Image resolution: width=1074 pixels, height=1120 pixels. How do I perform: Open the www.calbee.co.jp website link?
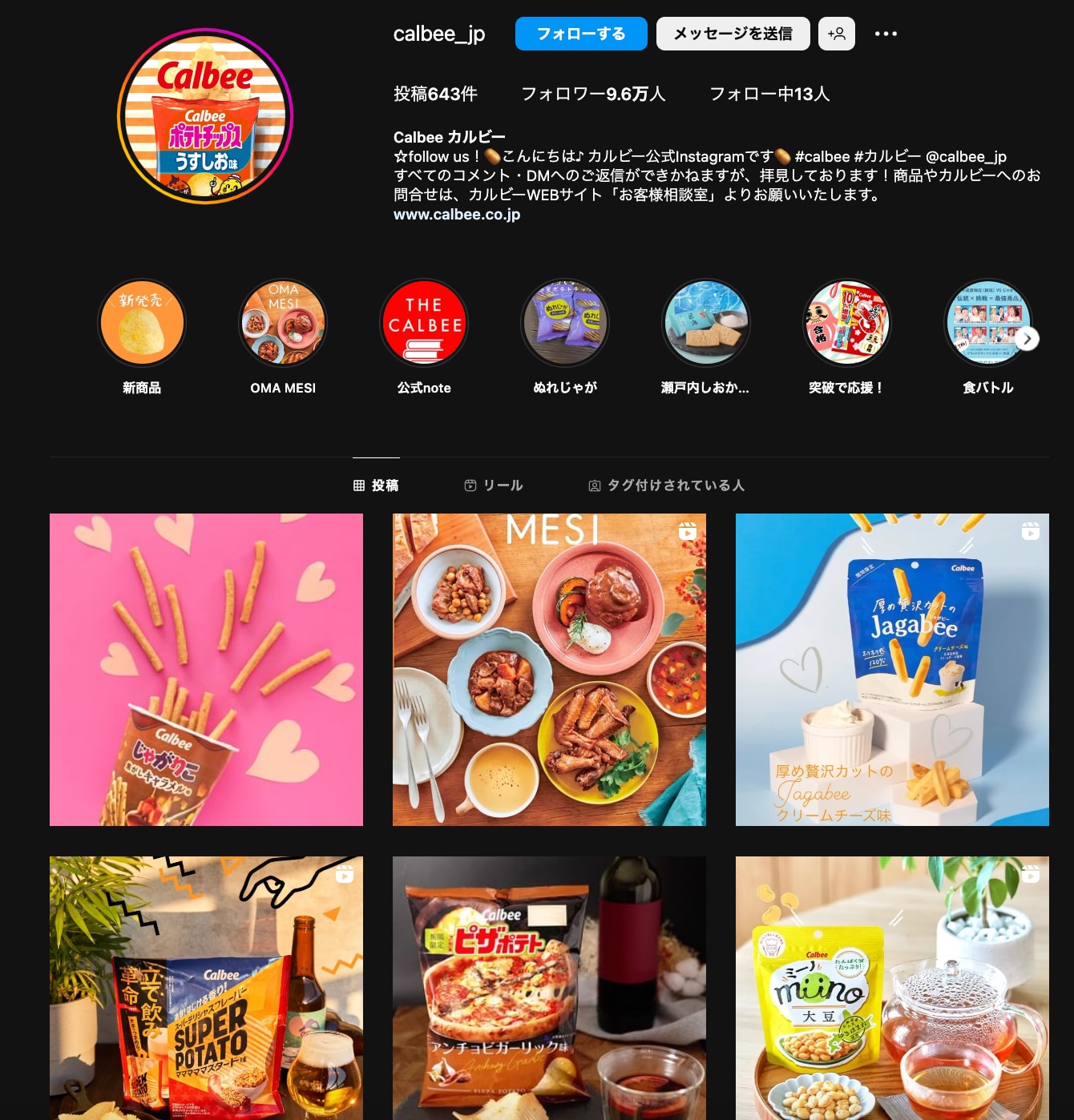pos(457,215)
